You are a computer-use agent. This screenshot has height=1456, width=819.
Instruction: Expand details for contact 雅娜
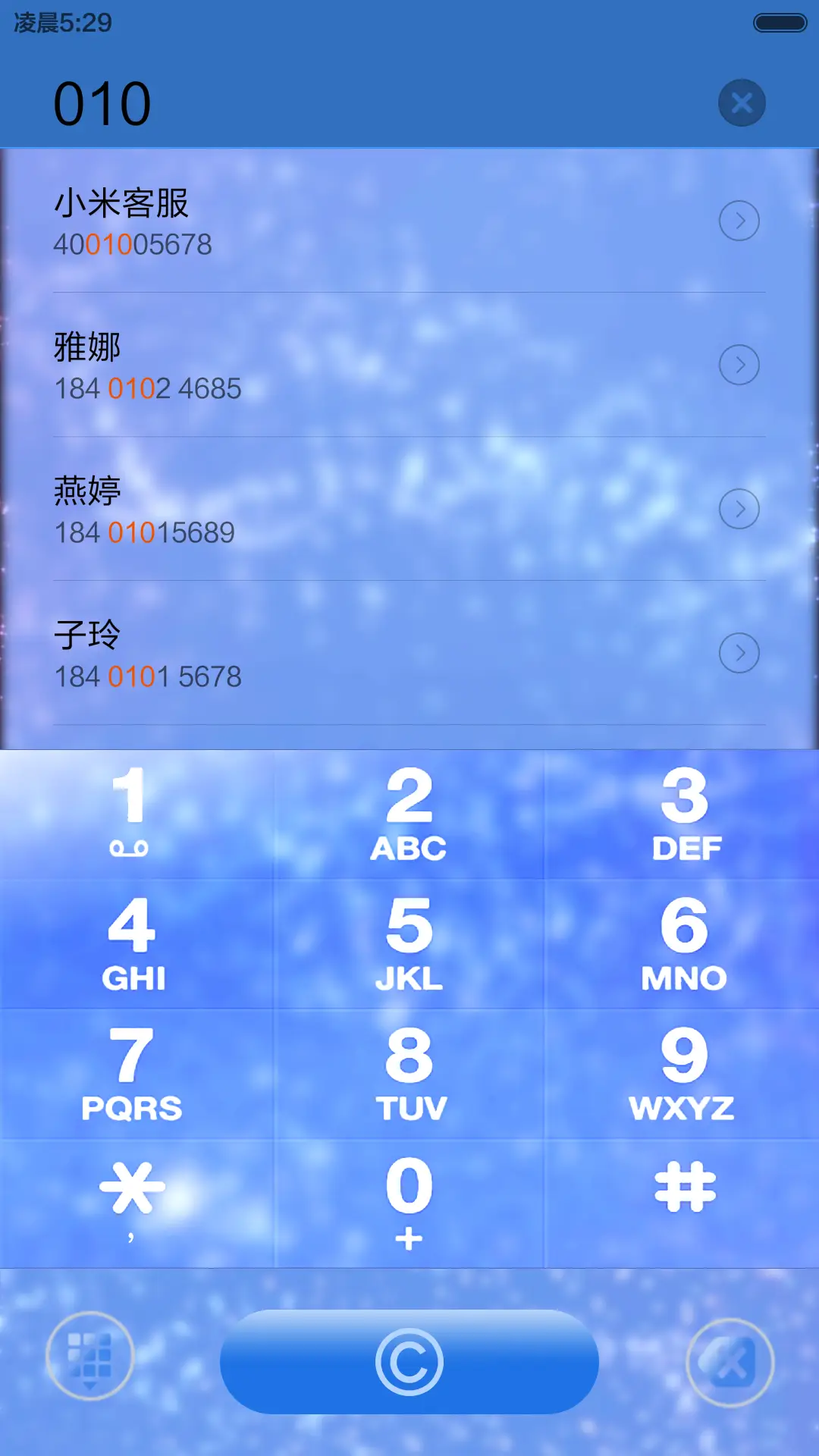pos(739,365)
